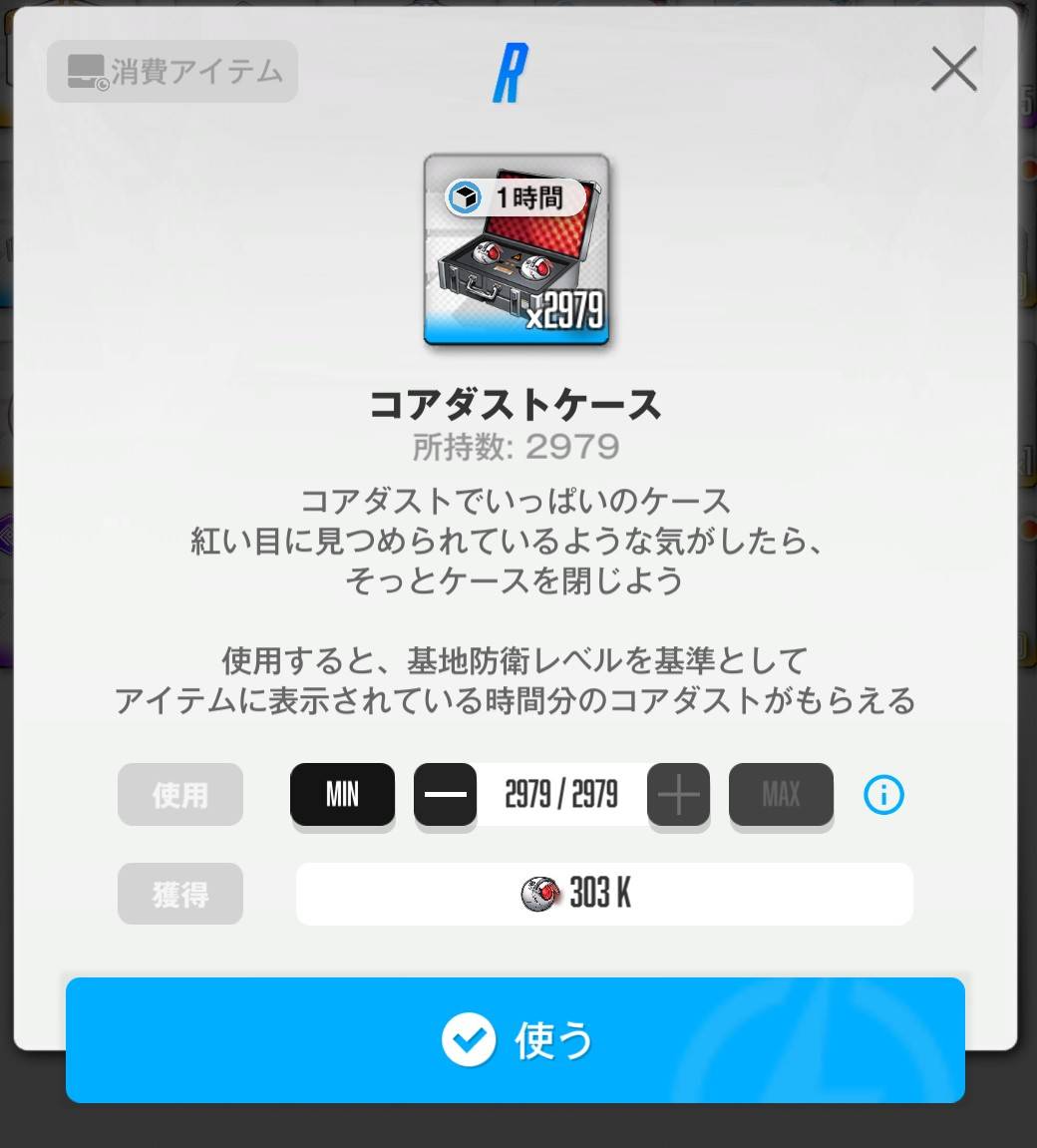Set the use quantity to MAX
This screenshot has height=1148, width=1037.
(781, 795)
